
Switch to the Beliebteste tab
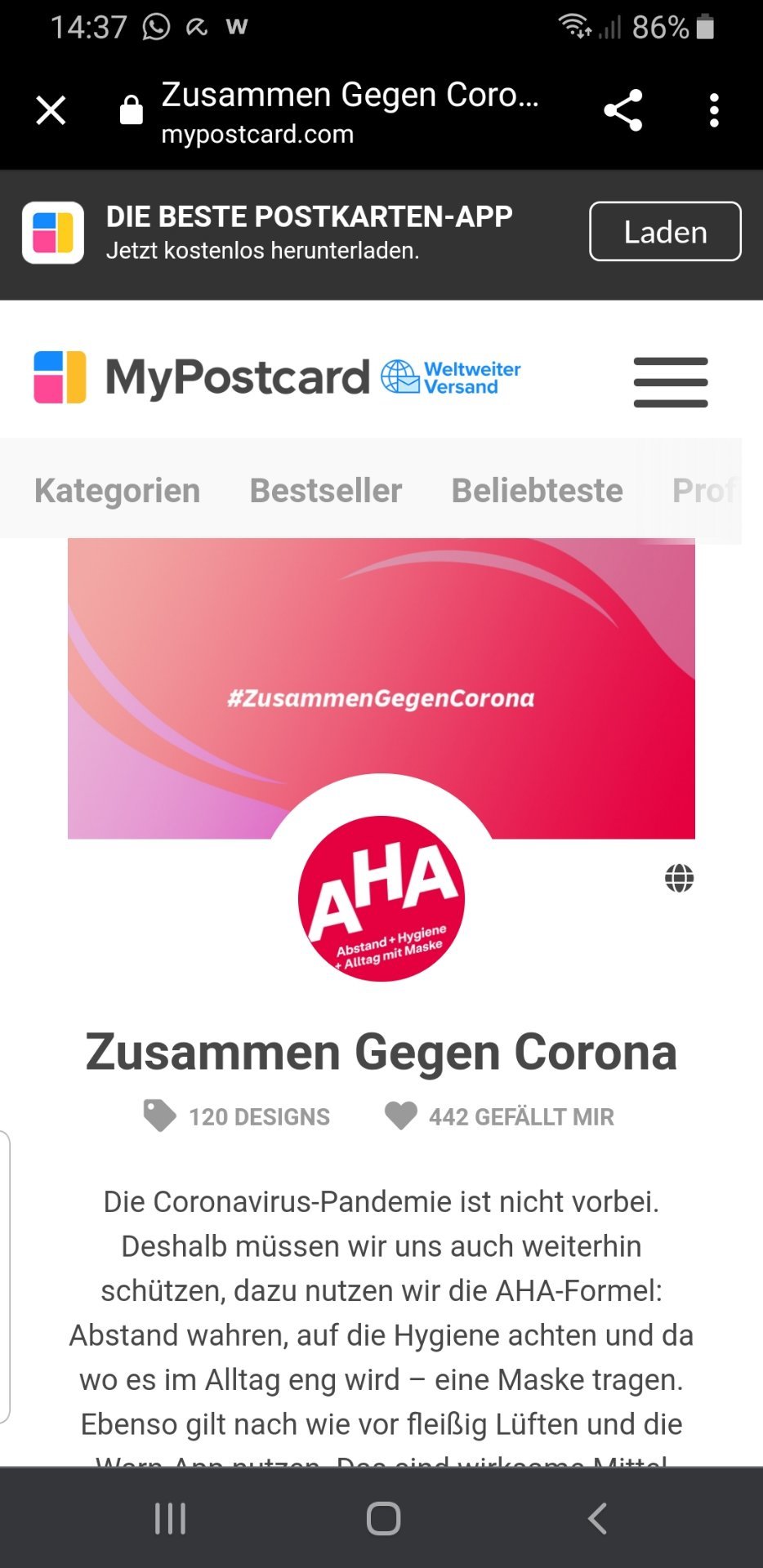537,491
